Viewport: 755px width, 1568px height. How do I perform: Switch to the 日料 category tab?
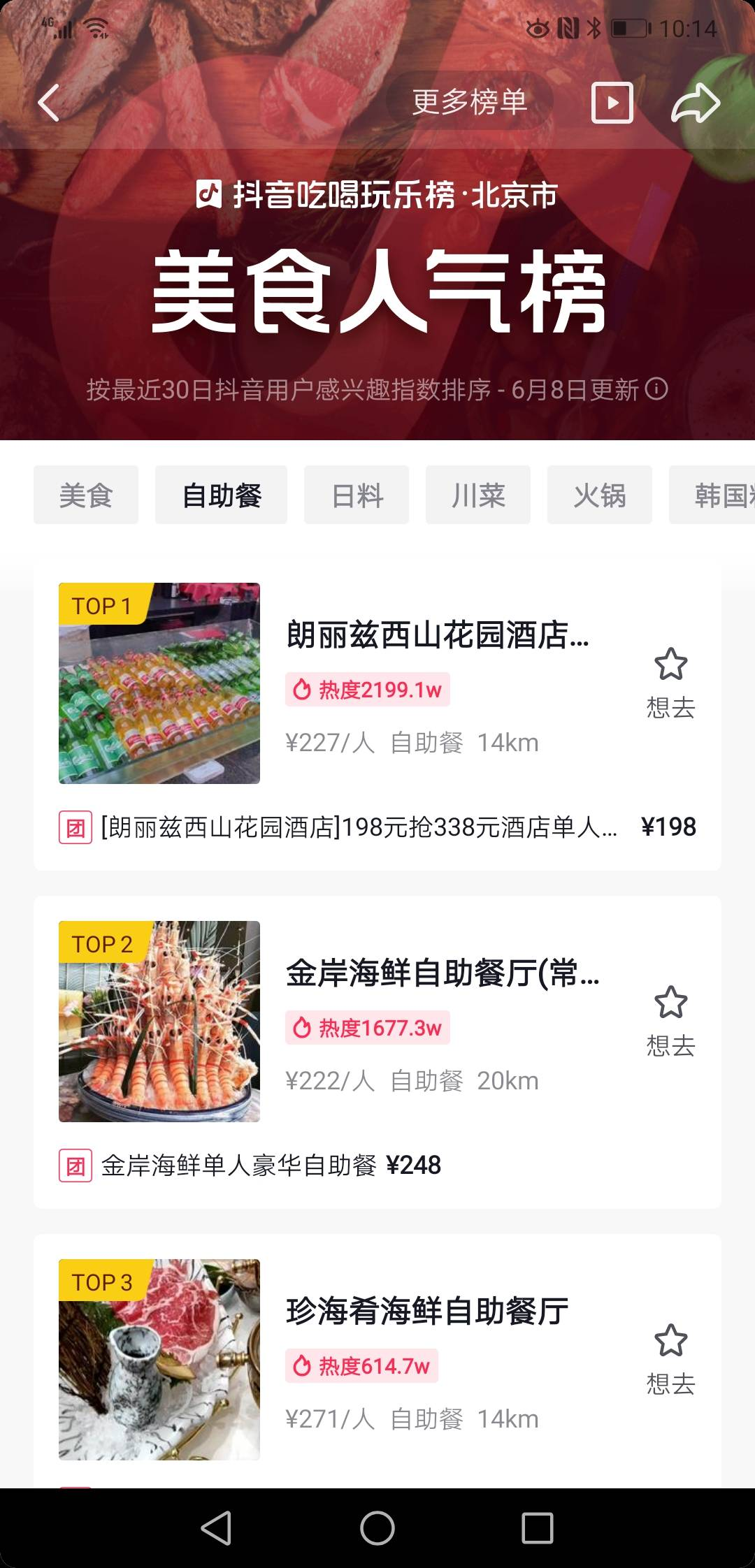coord(356,494)
